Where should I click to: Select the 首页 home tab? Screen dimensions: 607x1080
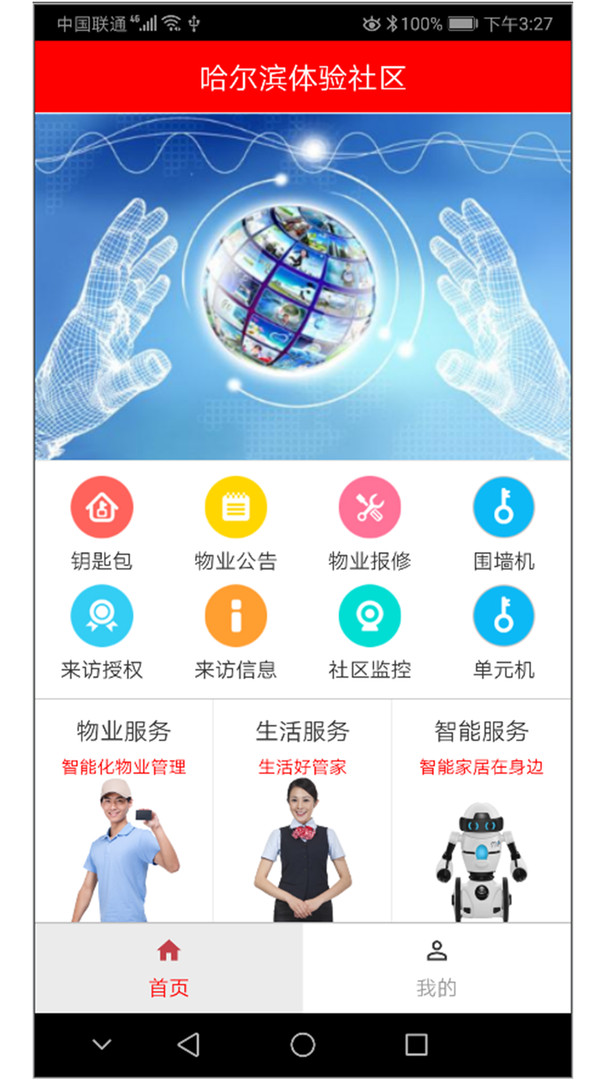pos(169,968)
